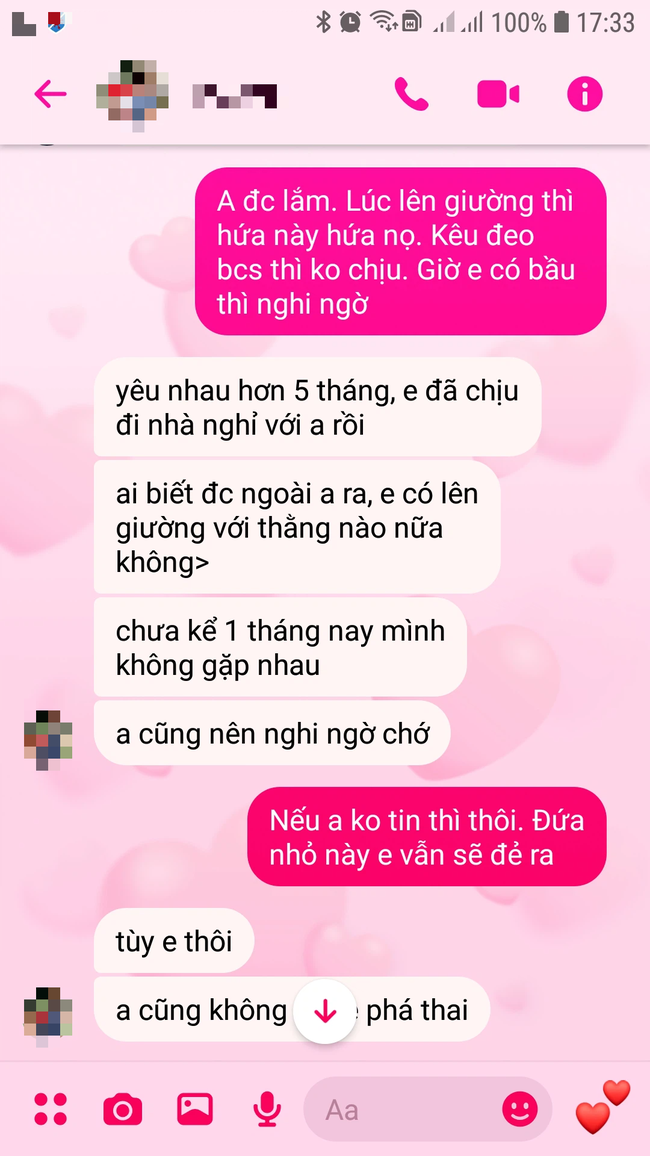The width and height of the screenshot is (650, 1156).
Task: Send the hearts quick reaction
Action: pos(603,1106)
